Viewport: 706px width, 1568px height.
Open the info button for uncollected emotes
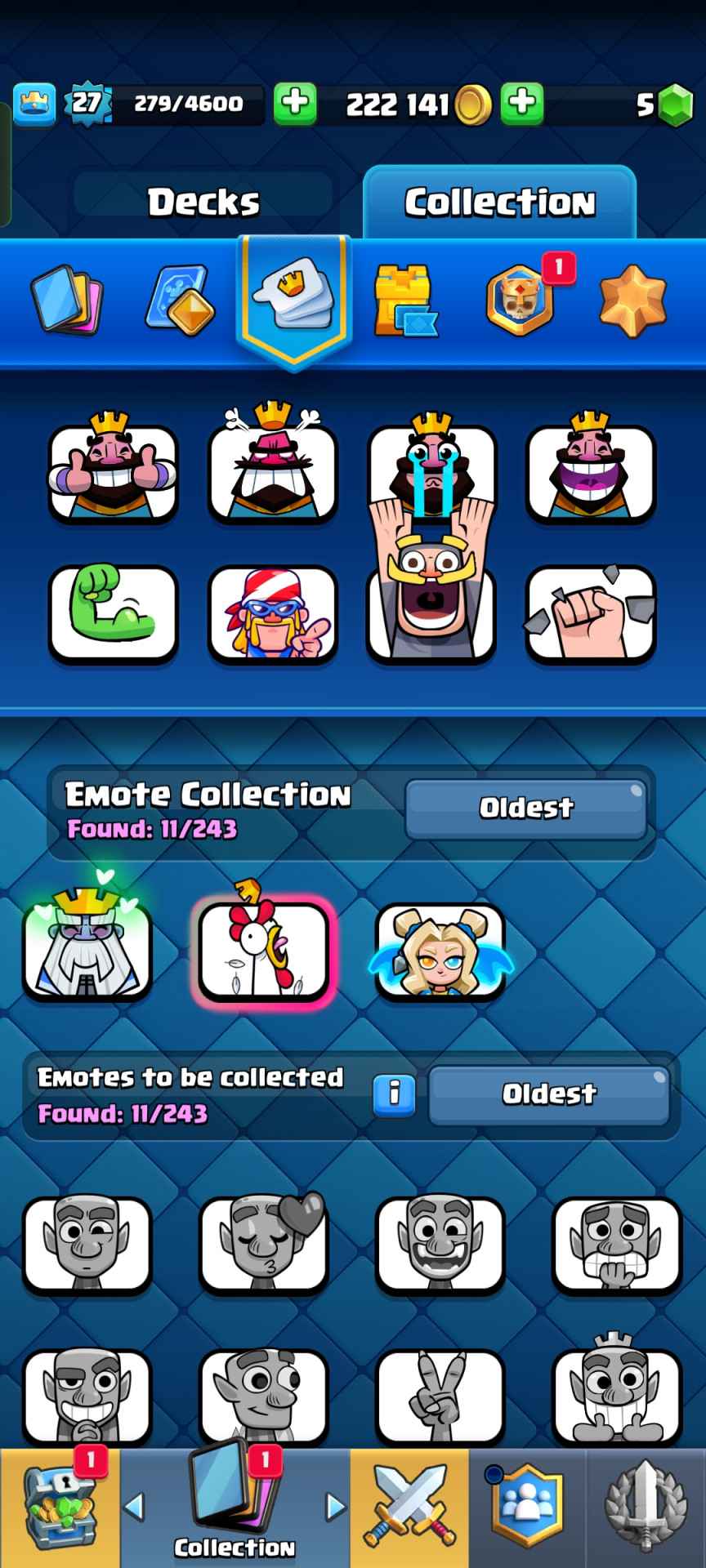click(394, 1094)
